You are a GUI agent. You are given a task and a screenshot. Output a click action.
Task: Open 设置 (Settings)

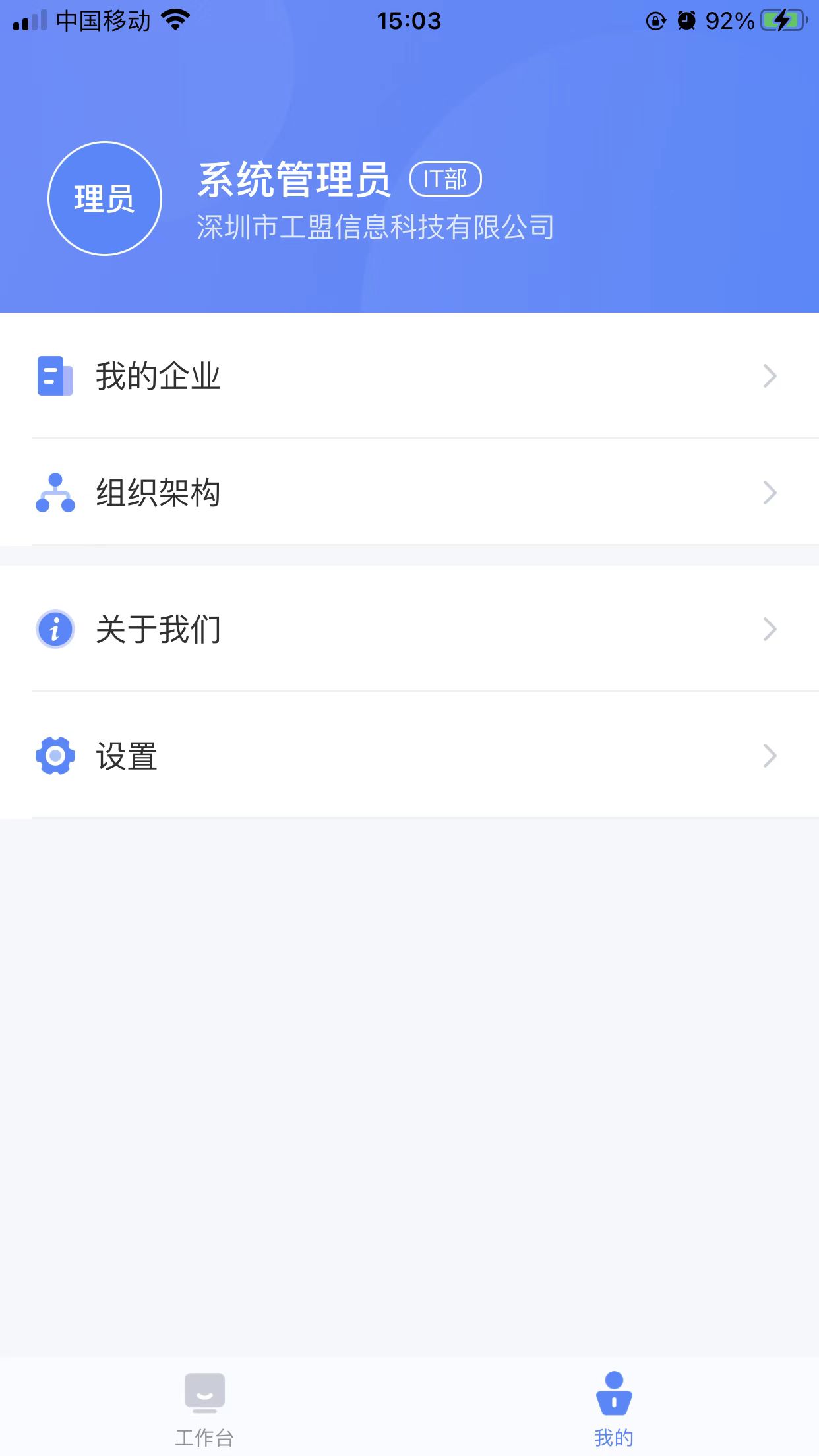(409, 756)
